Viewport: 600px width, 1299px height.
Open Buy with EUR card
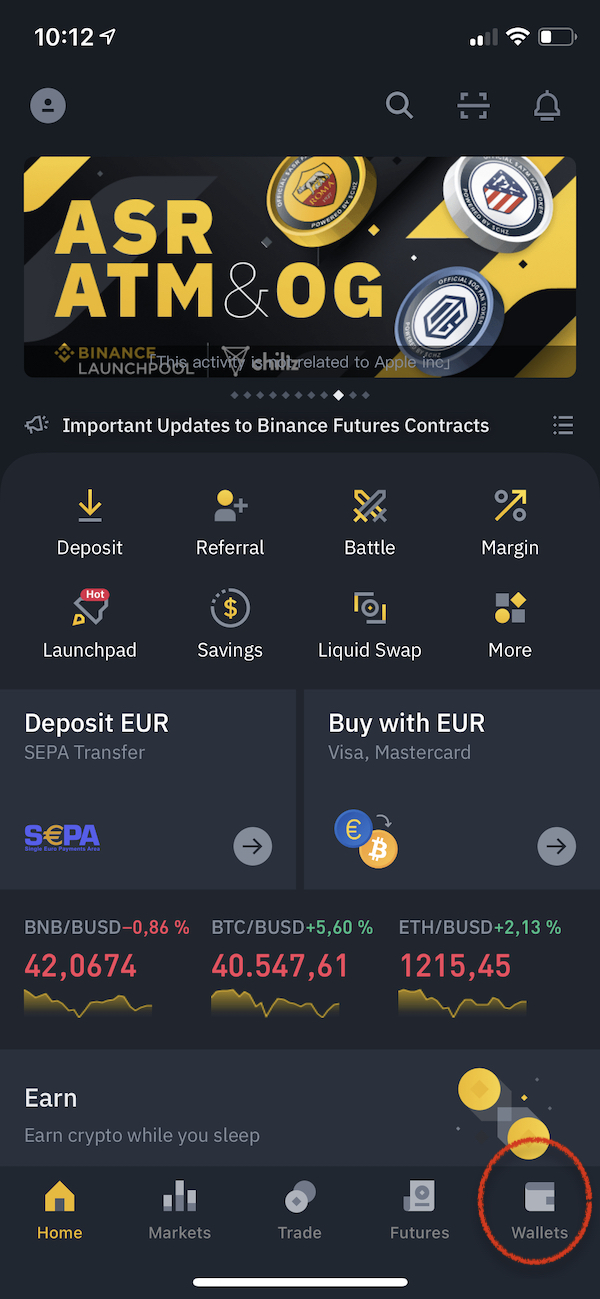452,788
